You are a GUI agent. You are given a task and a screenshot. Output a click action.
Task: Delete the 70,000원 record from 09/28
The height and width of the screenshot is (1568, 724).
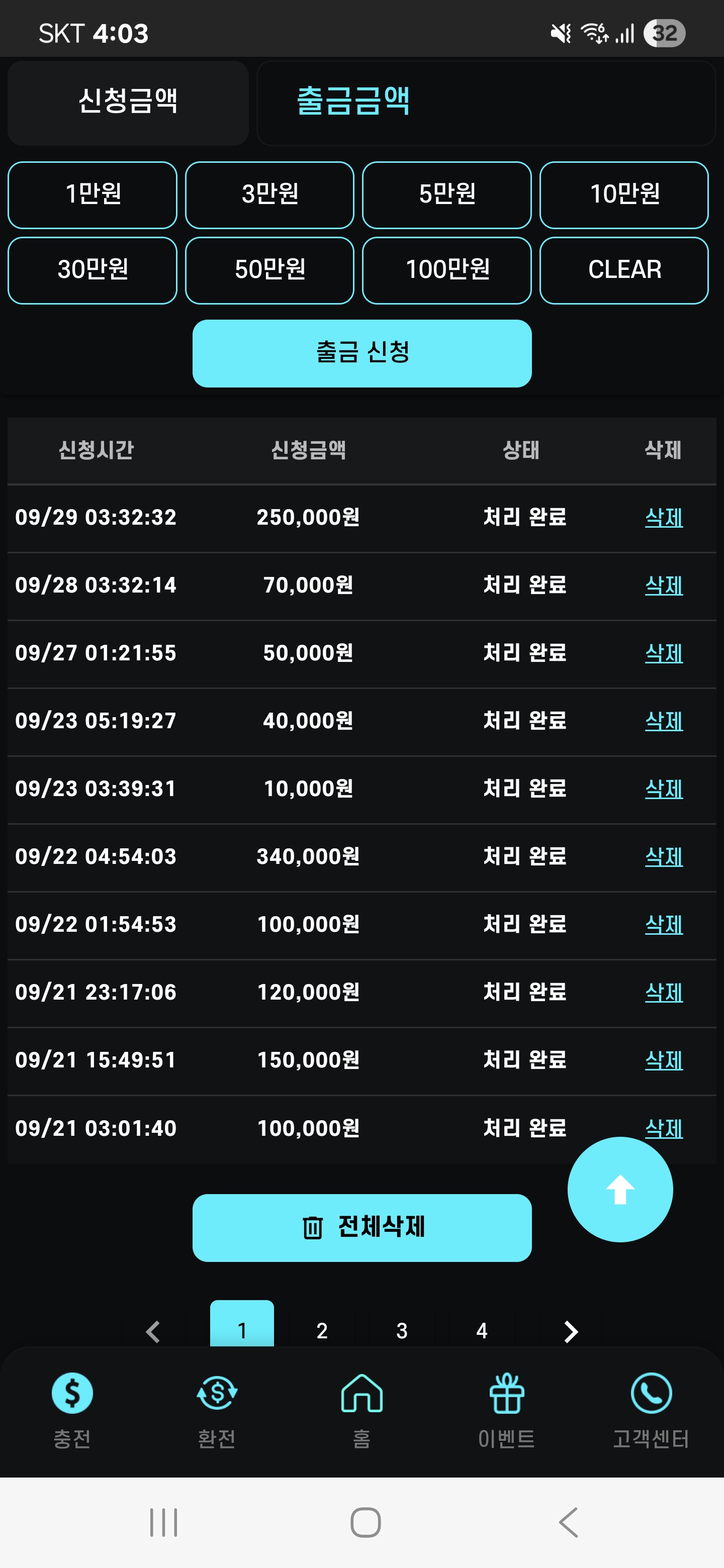click(664, 585)
